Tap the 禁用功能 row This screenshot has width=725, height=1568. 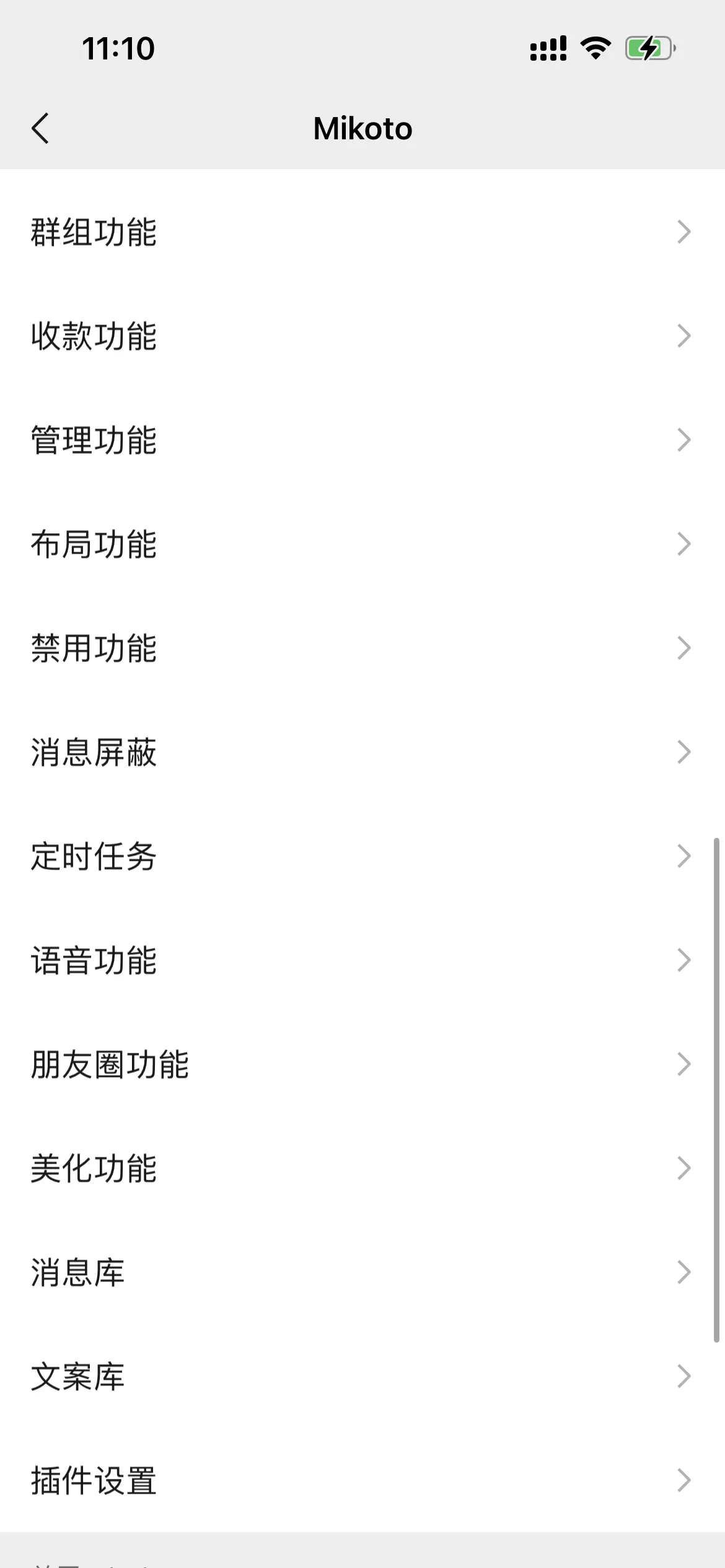click(362, 648)
